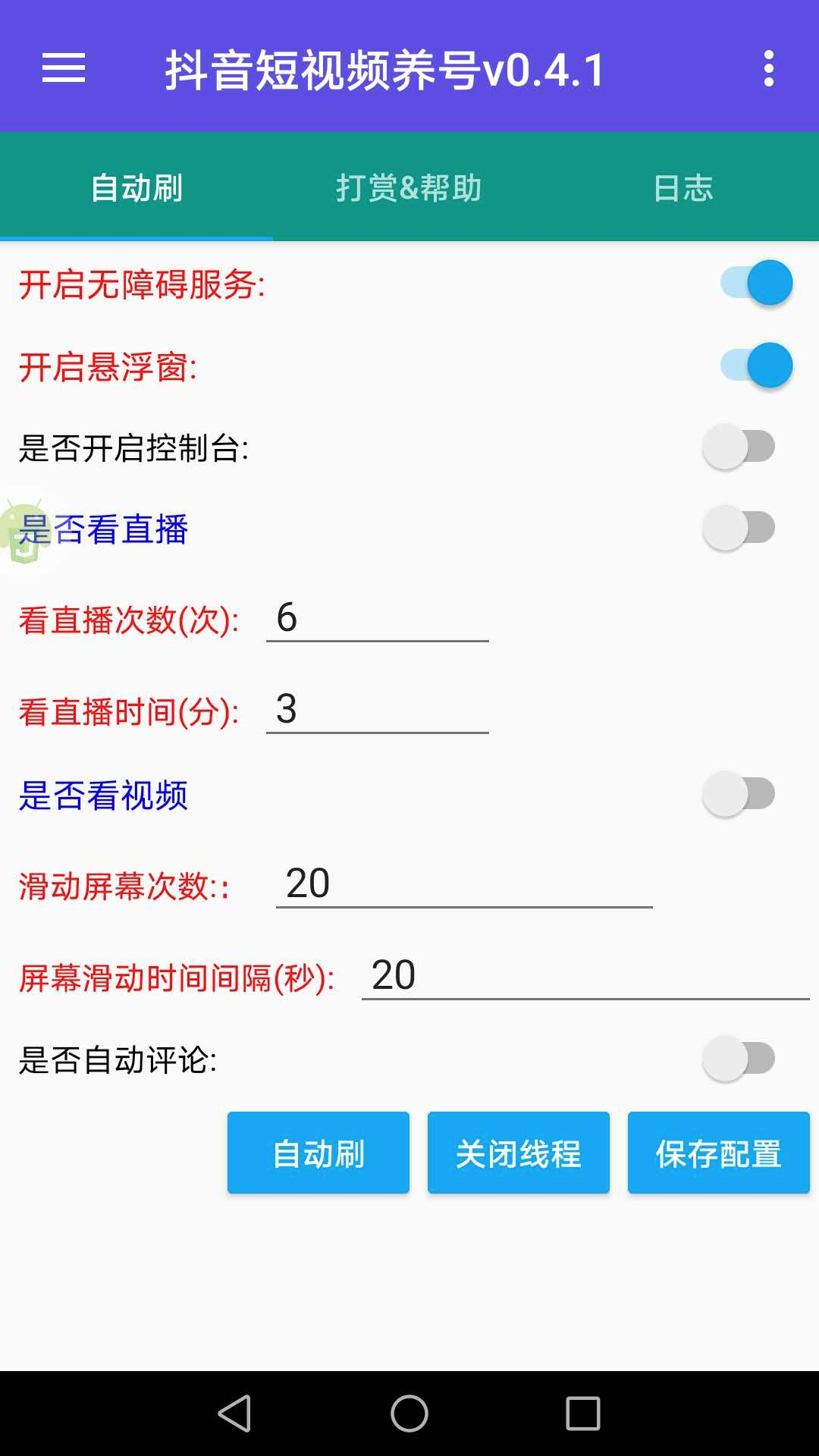Turn on the 是否看视频 switch

(739, 794)
